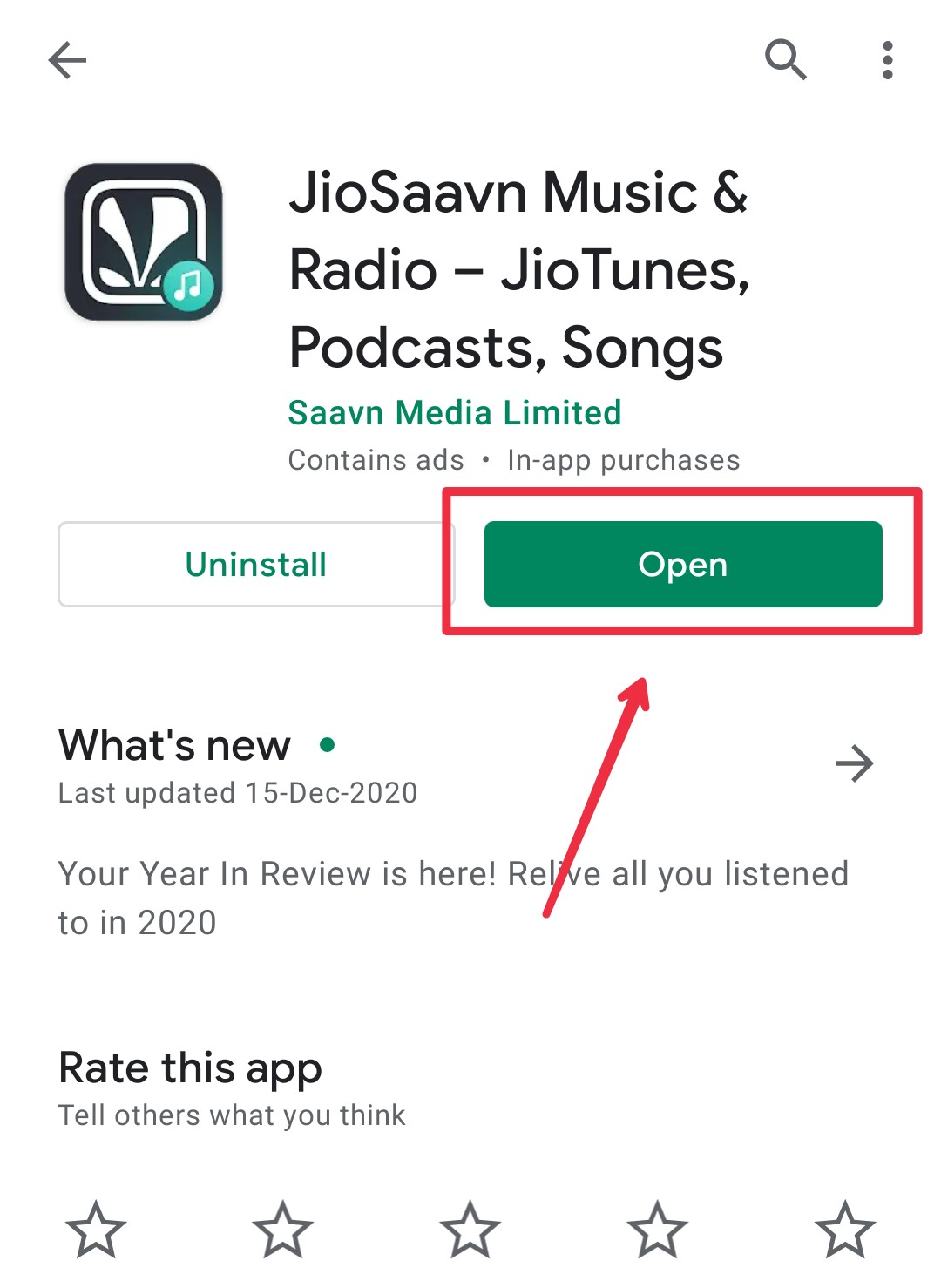The height and width of the screenshot is (1288, 941).
Task: Open the three-dot overflow menu
Action: coord(887,60)
